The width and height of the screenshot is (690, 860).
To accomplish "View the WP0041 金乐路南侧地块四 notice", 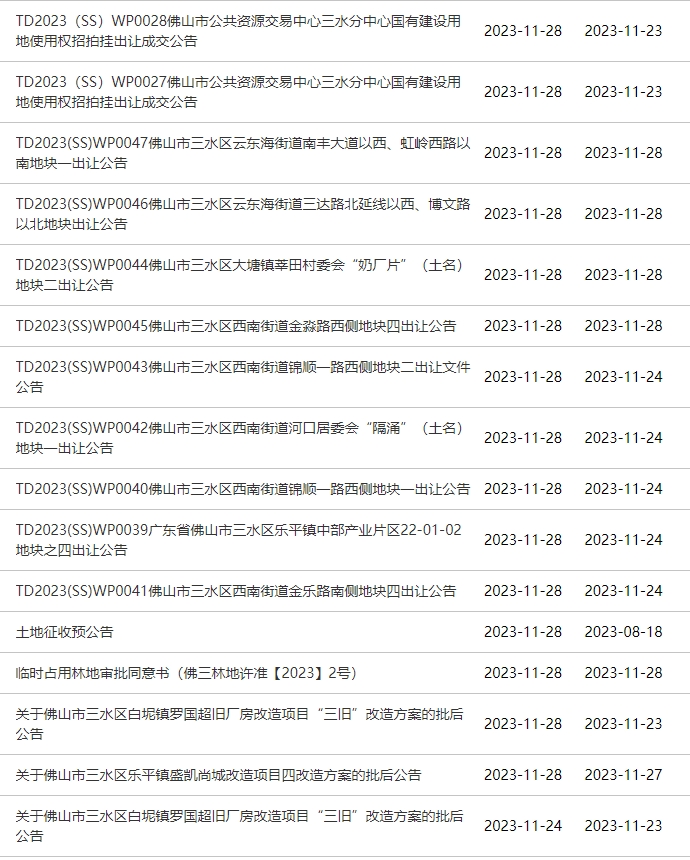I will click(x=236, y=591).
